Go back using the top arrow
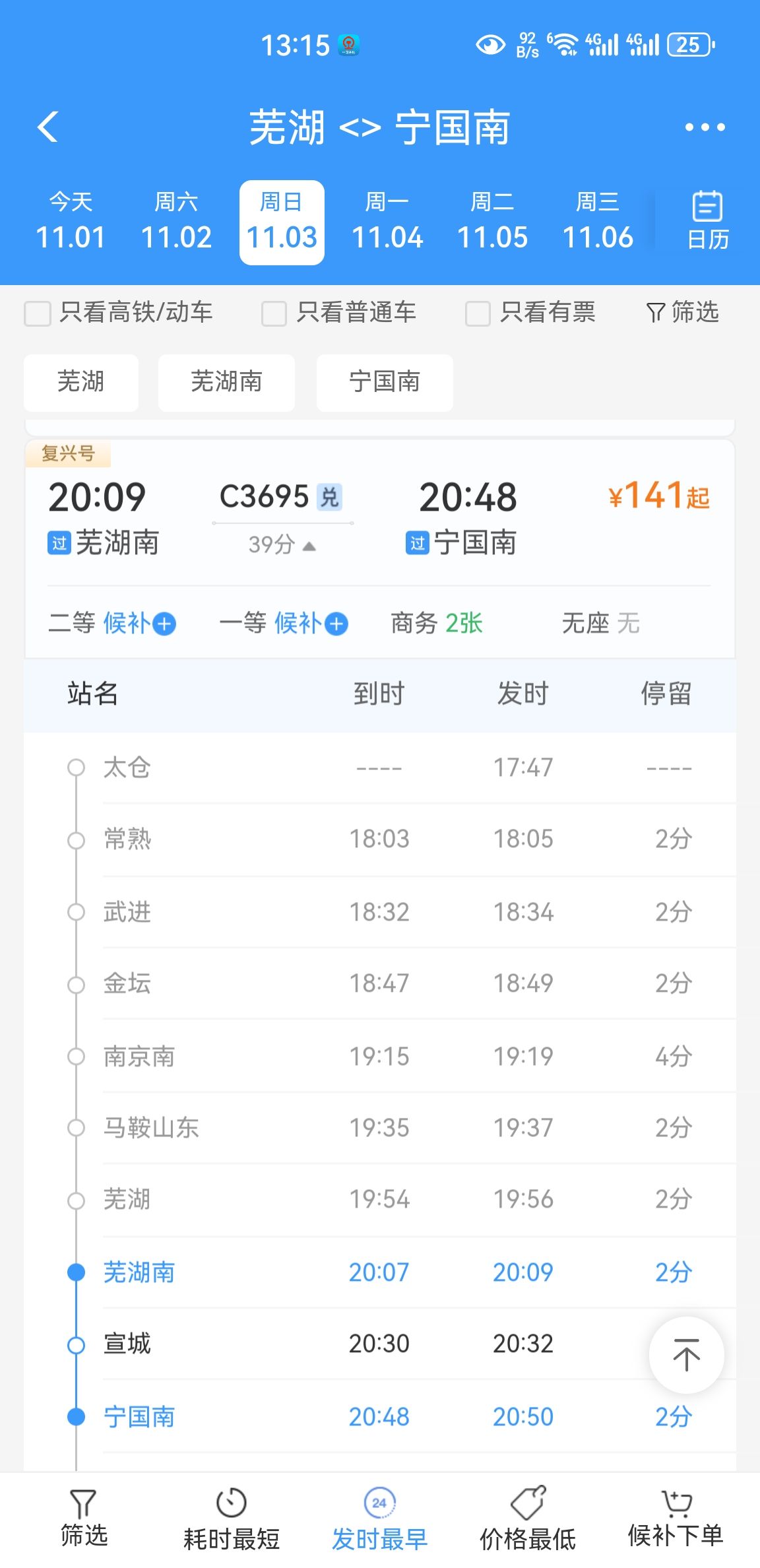 pyautogui.click(x=47, y=127)
